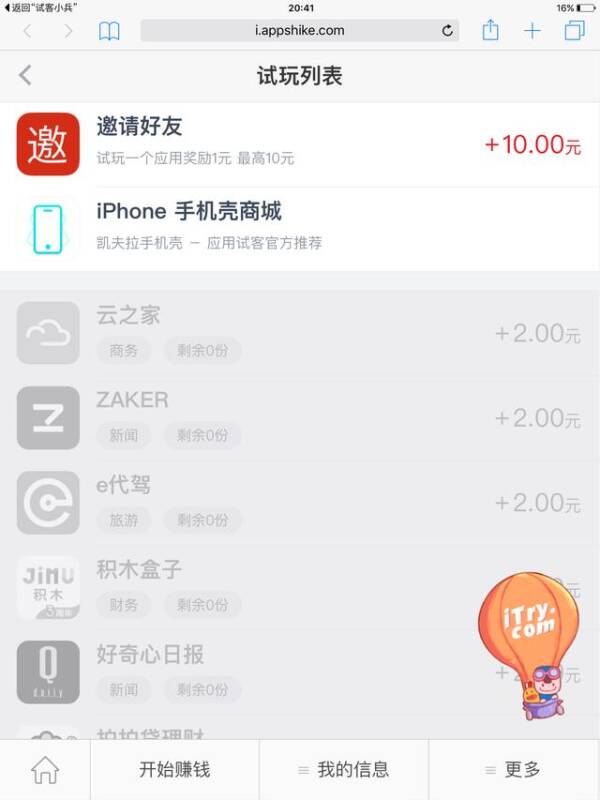Add a new Safari tab

tap(532, 31)
